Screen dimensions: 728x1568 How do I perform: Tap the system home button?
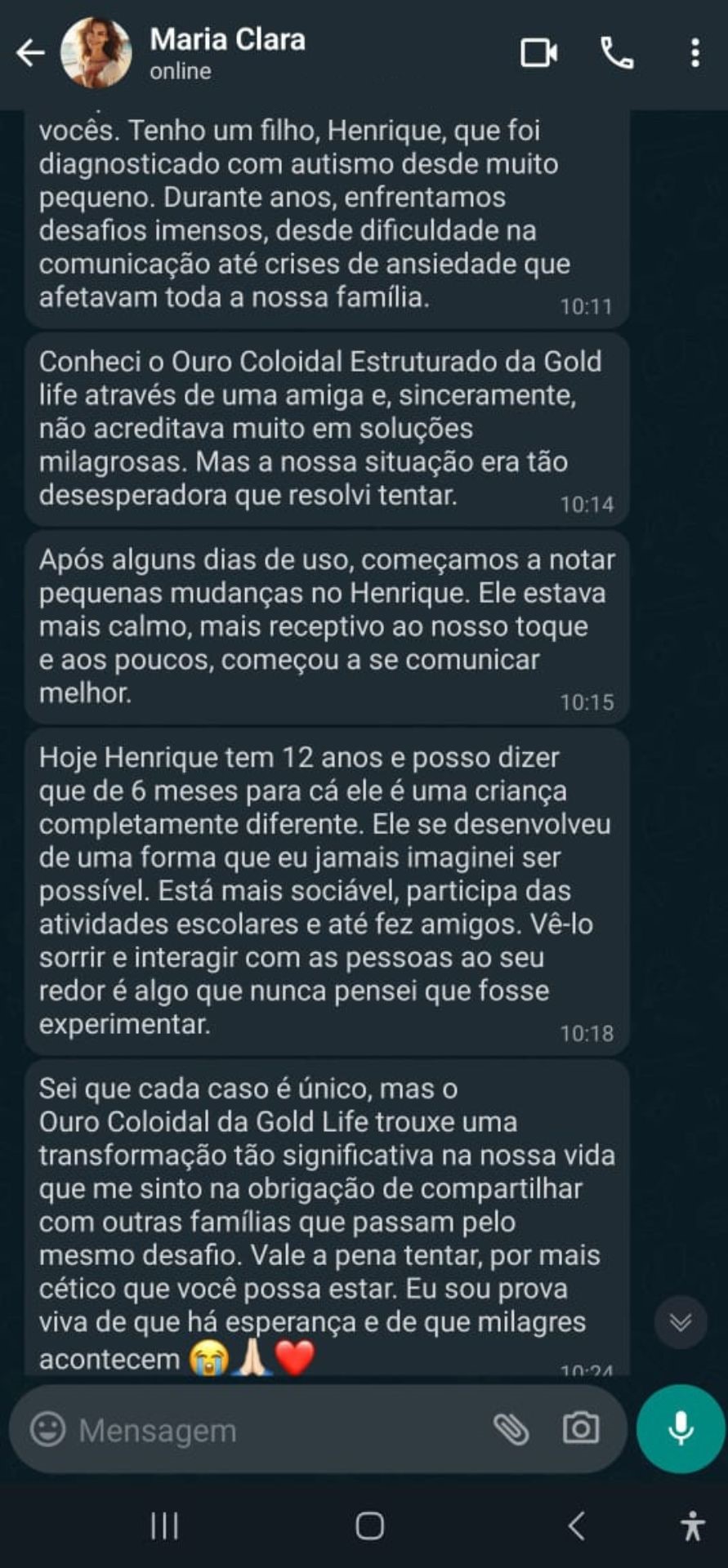(369, 1525)
